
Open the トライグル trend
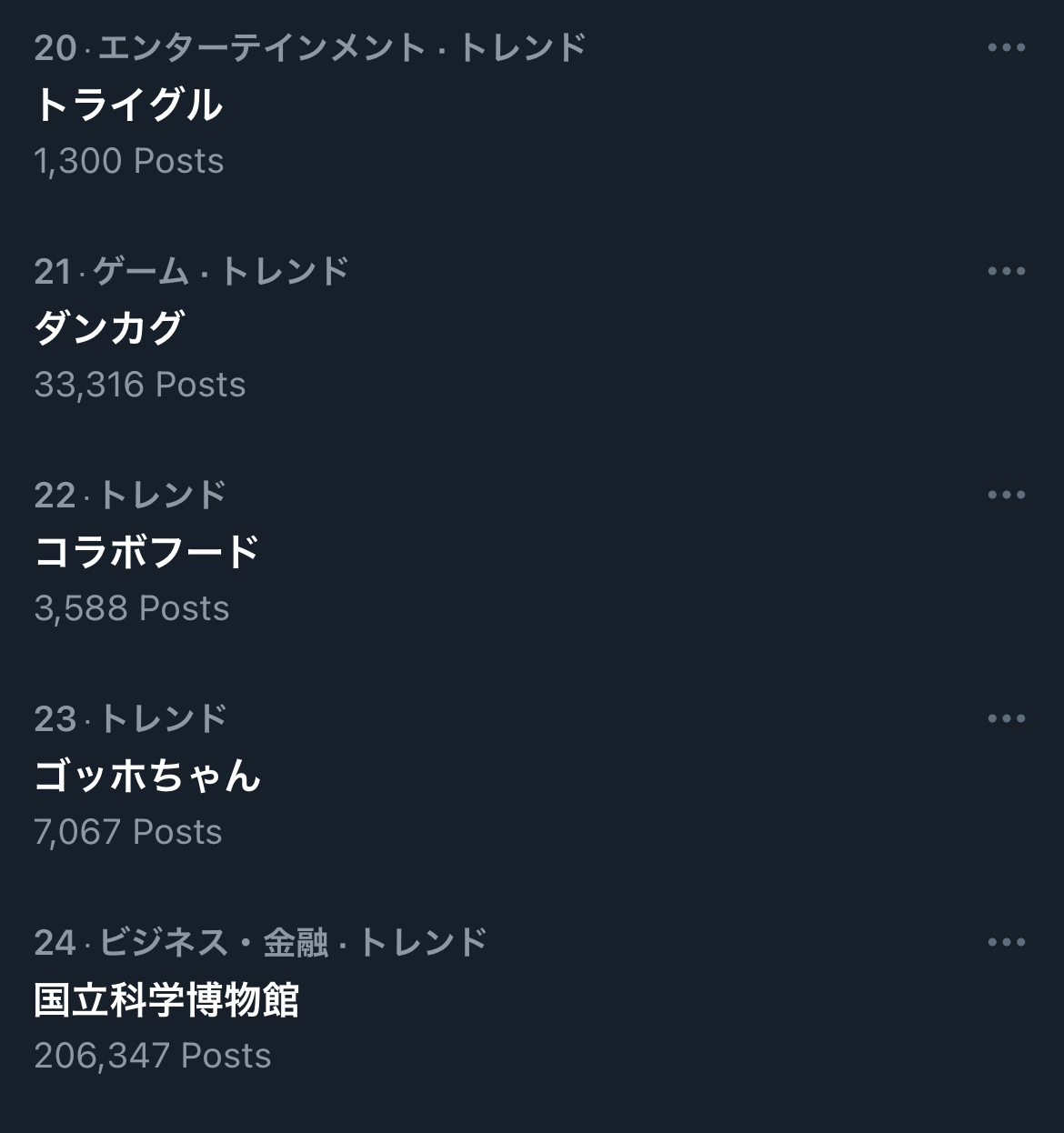click(x=128, y=105)
